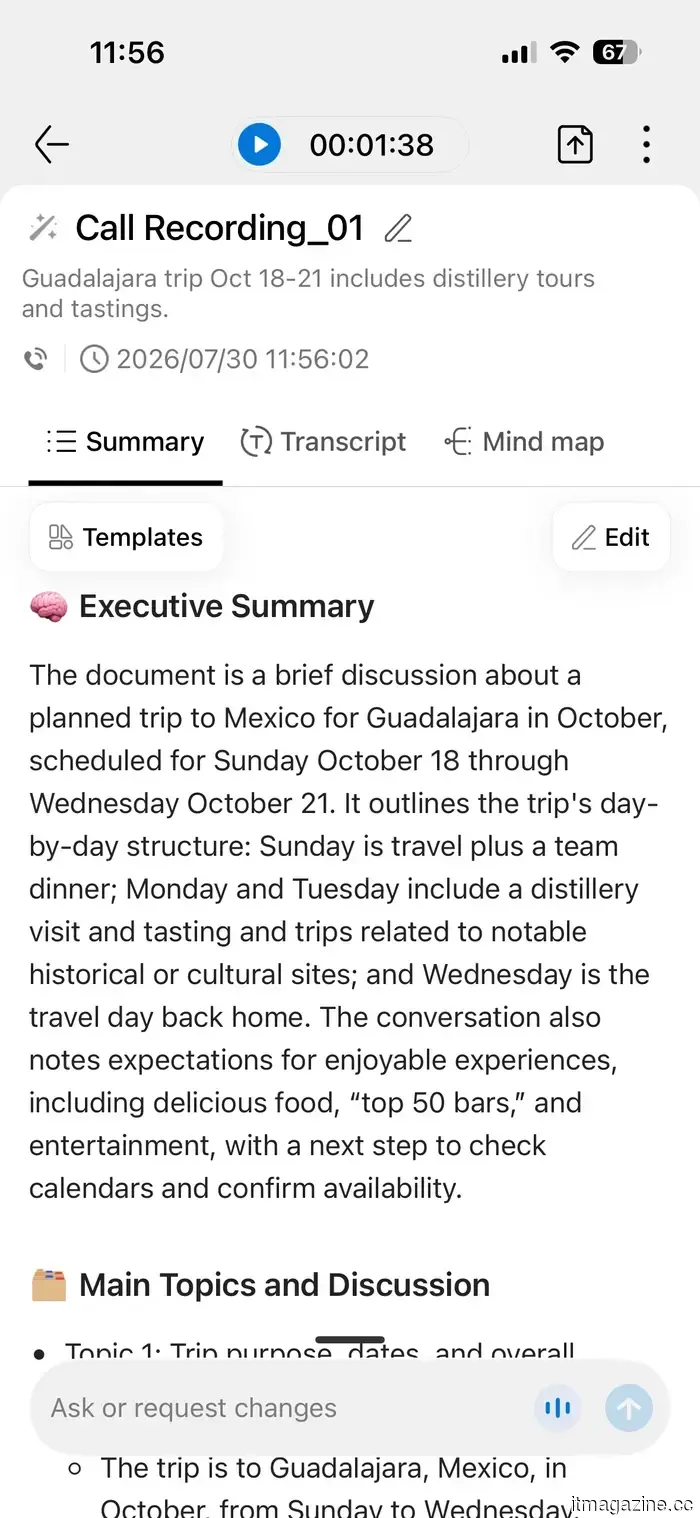Screen dimensions: 700x1518
Task: Select the Summary tab
Action: [126, 442]
